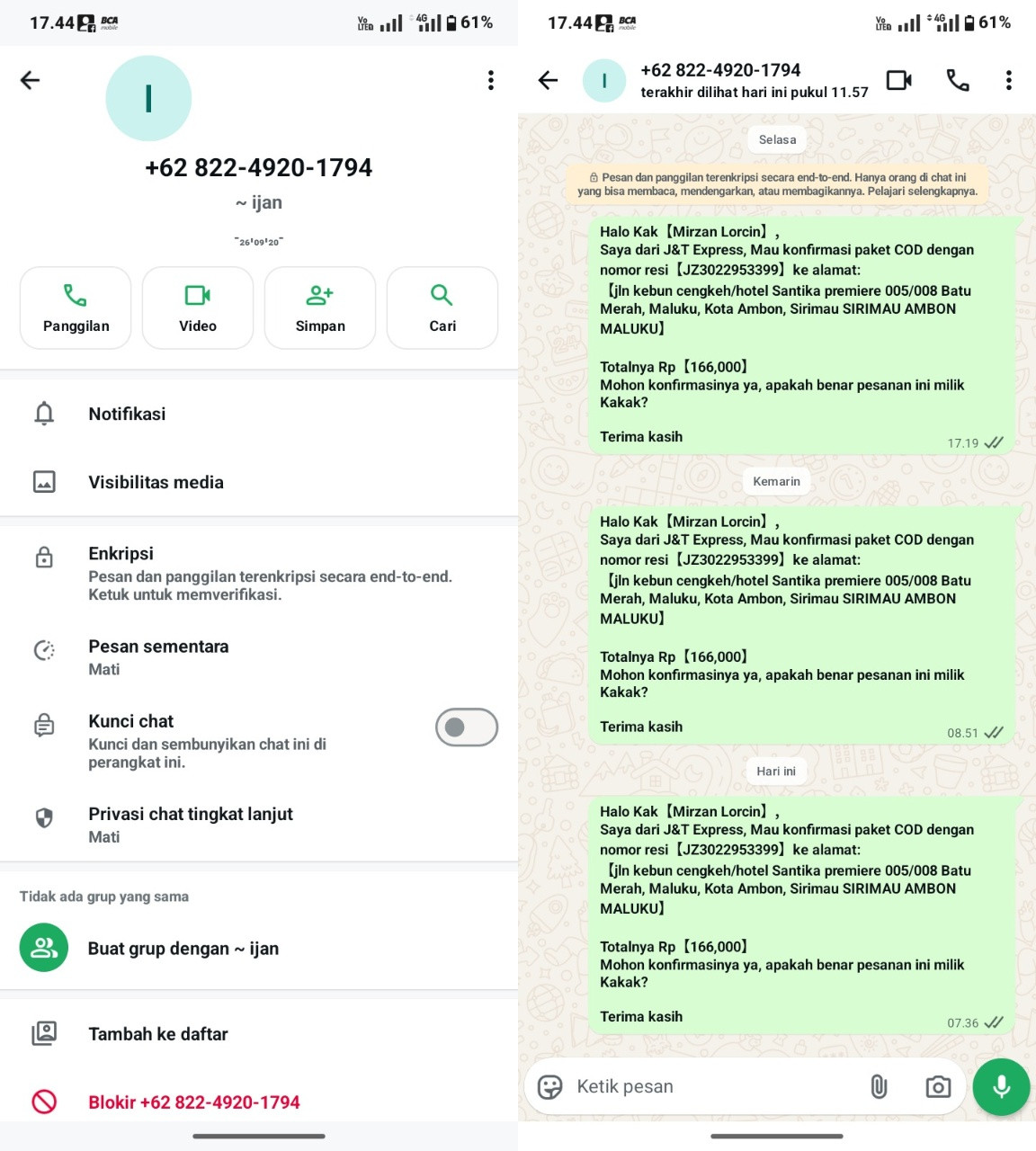Open Visibilitas media option
Image resolution: width=1036 pixels, height=1151 pixels.
coord(259,482)
